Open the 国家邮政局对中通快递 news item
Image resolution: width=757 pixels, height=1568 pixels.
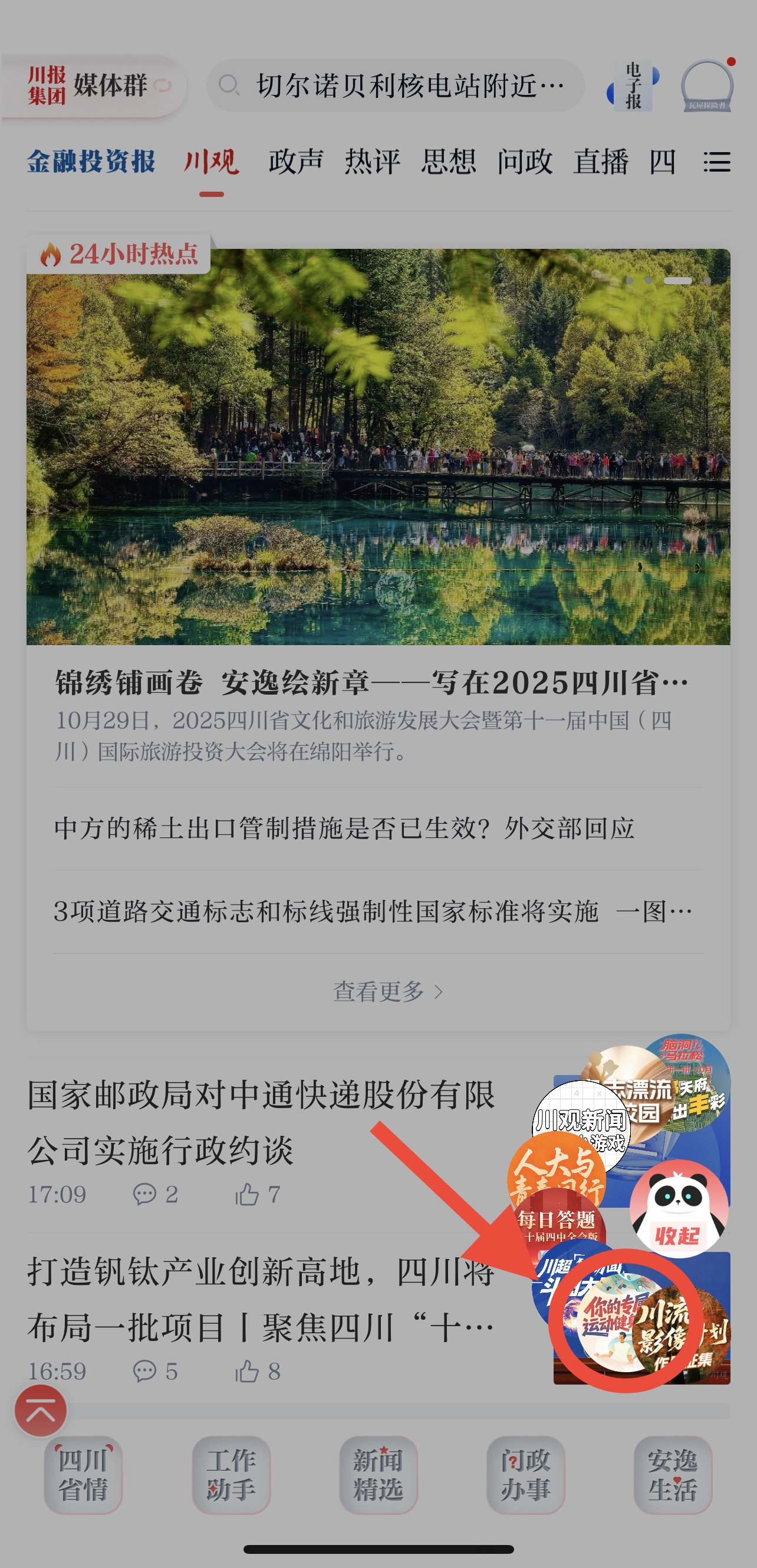(x=262, y=1122)
